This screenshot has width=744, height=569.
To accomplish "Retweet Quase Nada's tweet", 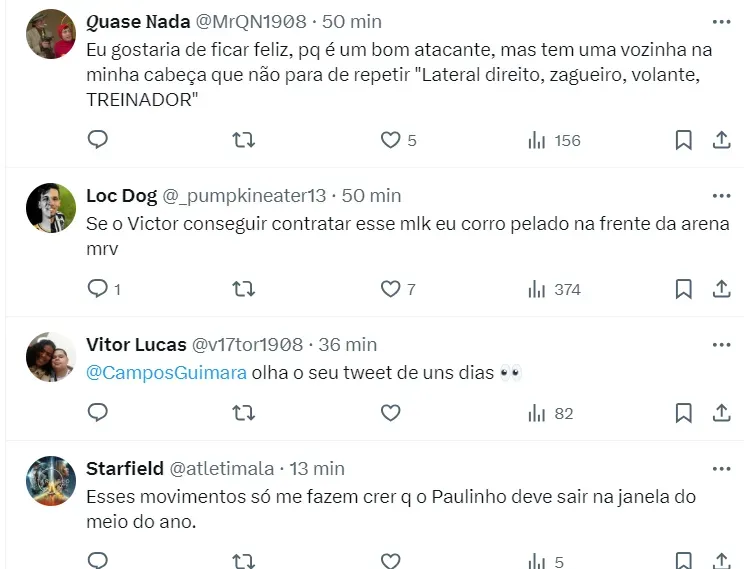I will point(243,140).
